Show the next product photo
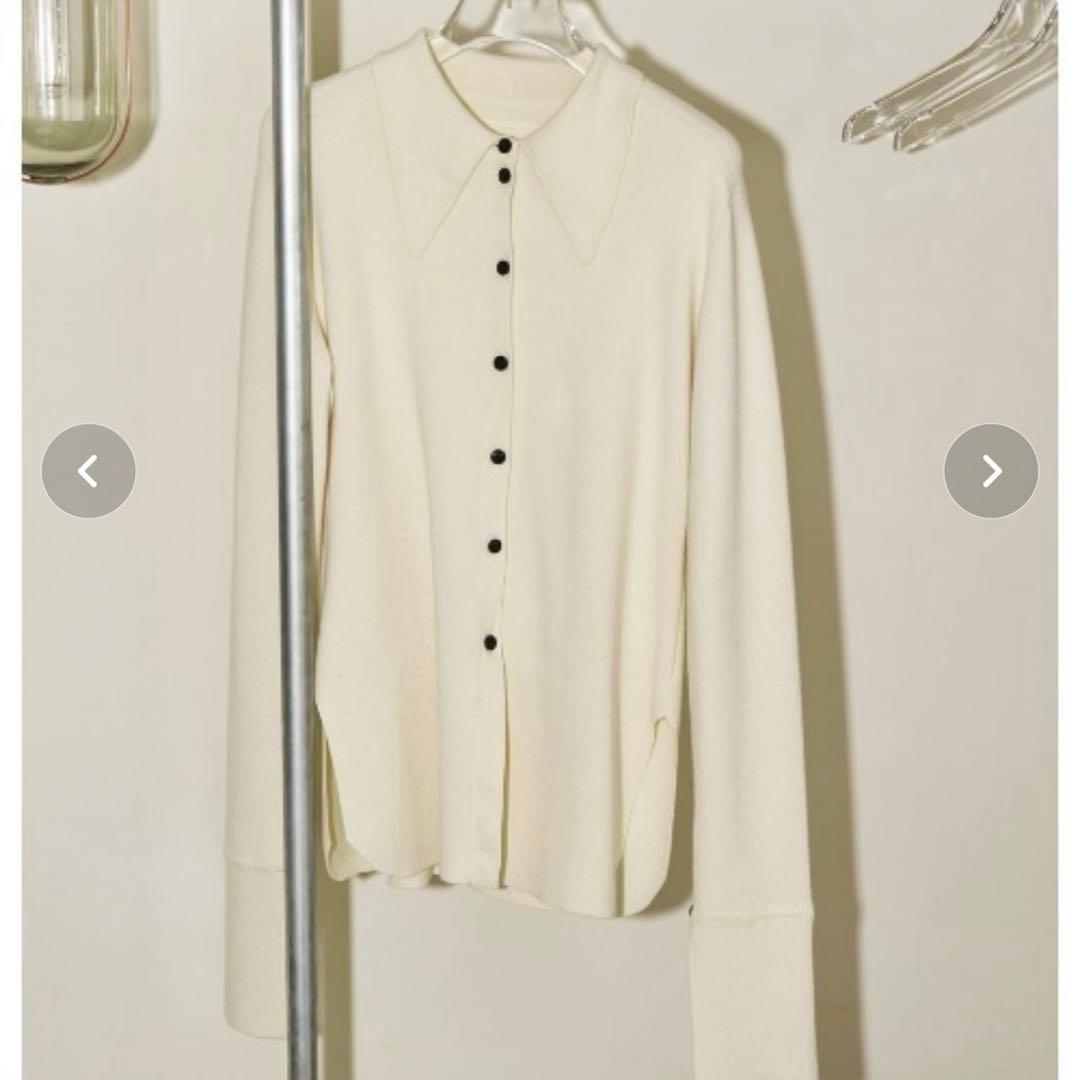Viewport: 1080px width, 1080px height. tap(991, 471)
